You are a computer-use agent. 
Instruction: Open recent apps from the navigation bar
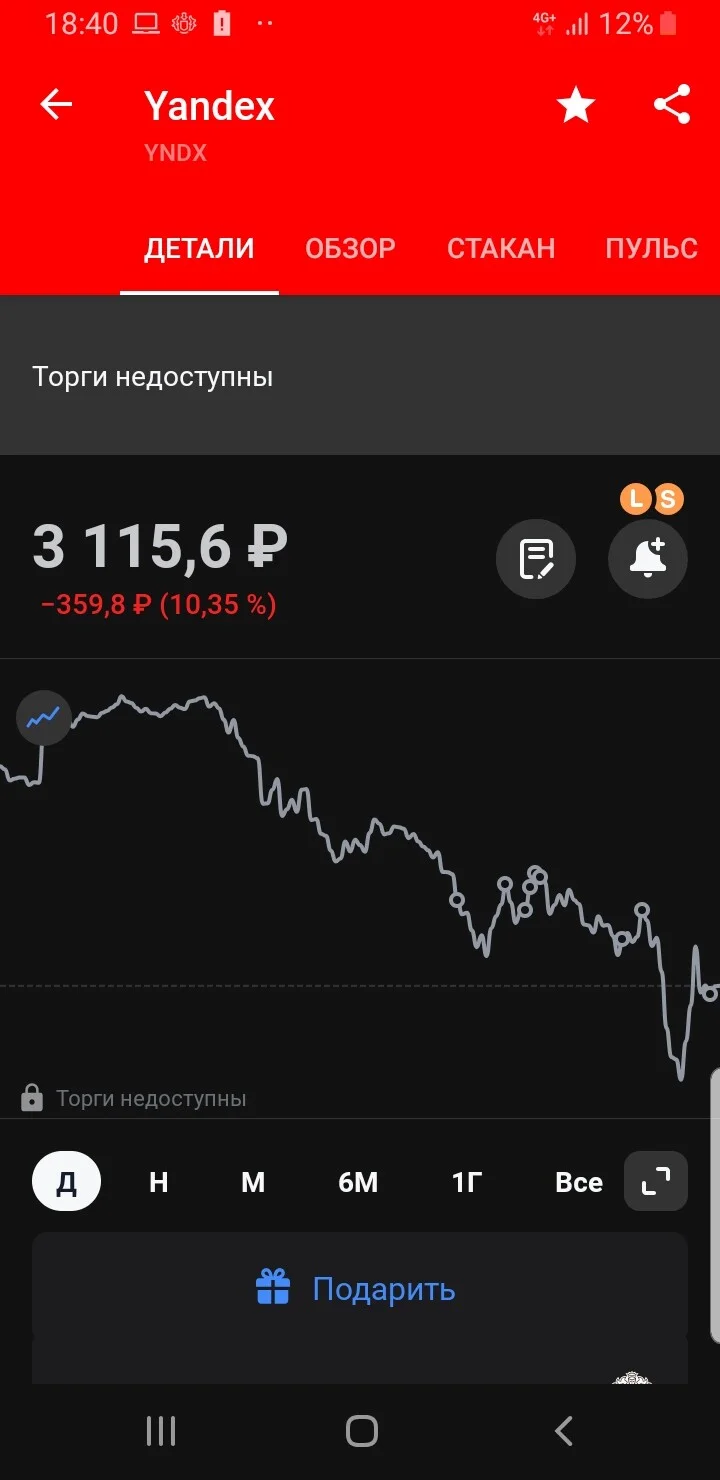tap(161, 1431)
